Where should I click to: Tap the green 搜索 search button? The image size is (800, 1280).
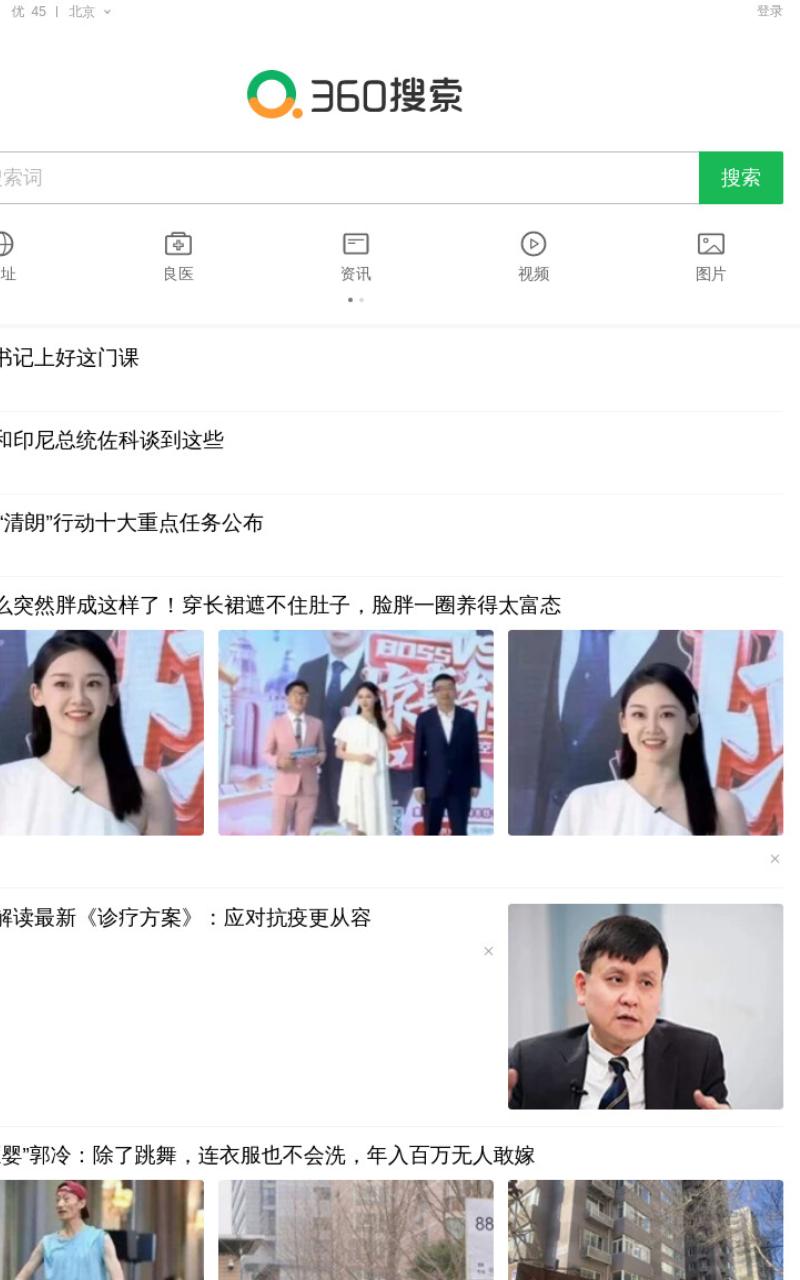pyautogui.click(x=740, y=178)
